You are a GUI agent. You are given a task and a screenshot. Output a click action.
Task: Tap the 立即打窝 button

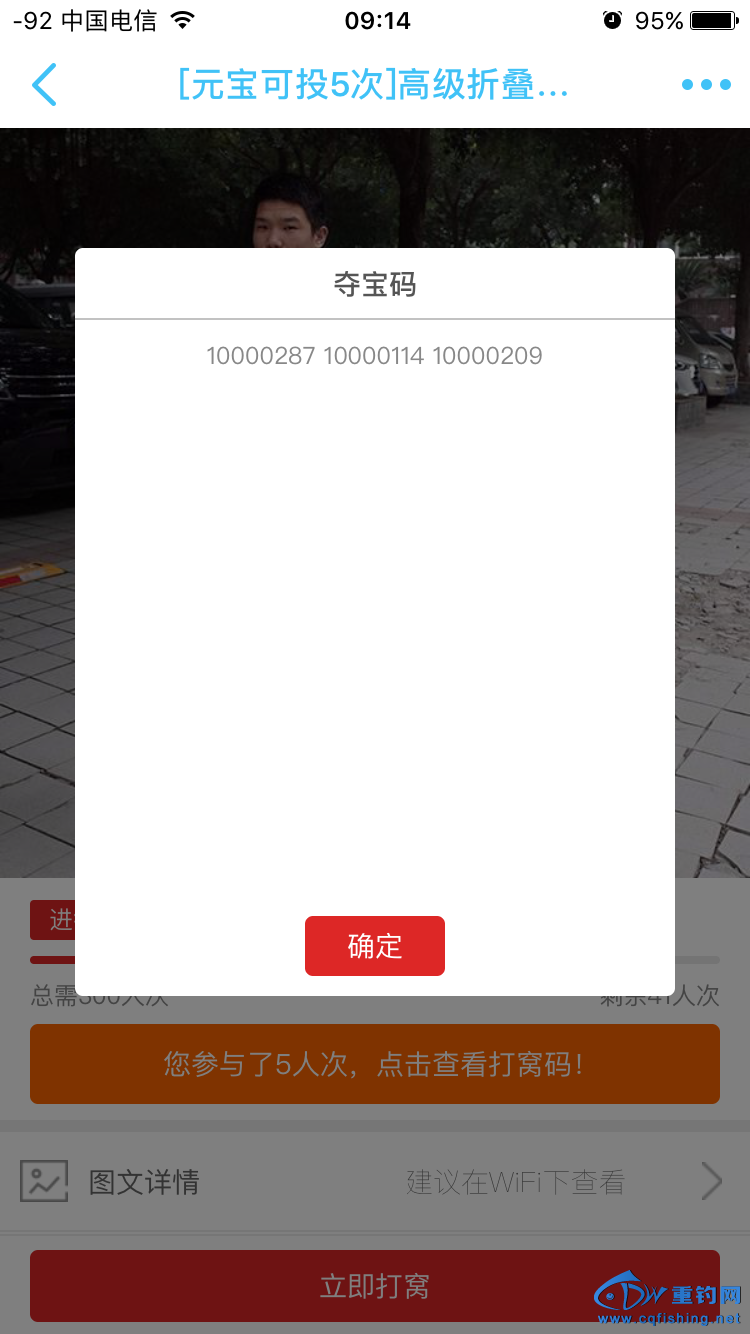pyautogui.click(x=374, y=1286)
